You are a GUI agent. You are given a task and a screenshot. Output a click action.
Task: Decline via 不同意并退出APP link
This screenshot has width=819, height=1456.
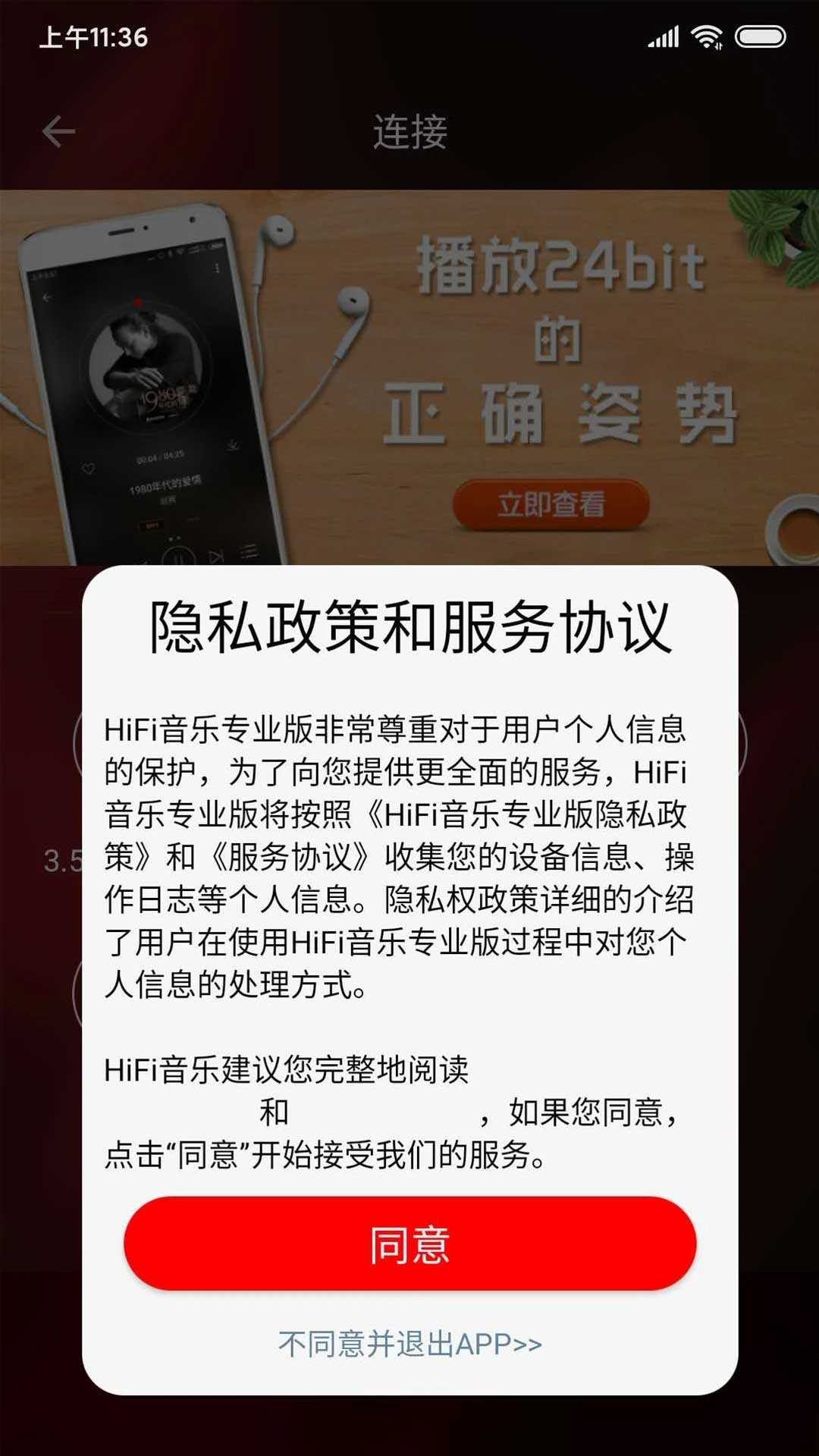(409, 1344)
